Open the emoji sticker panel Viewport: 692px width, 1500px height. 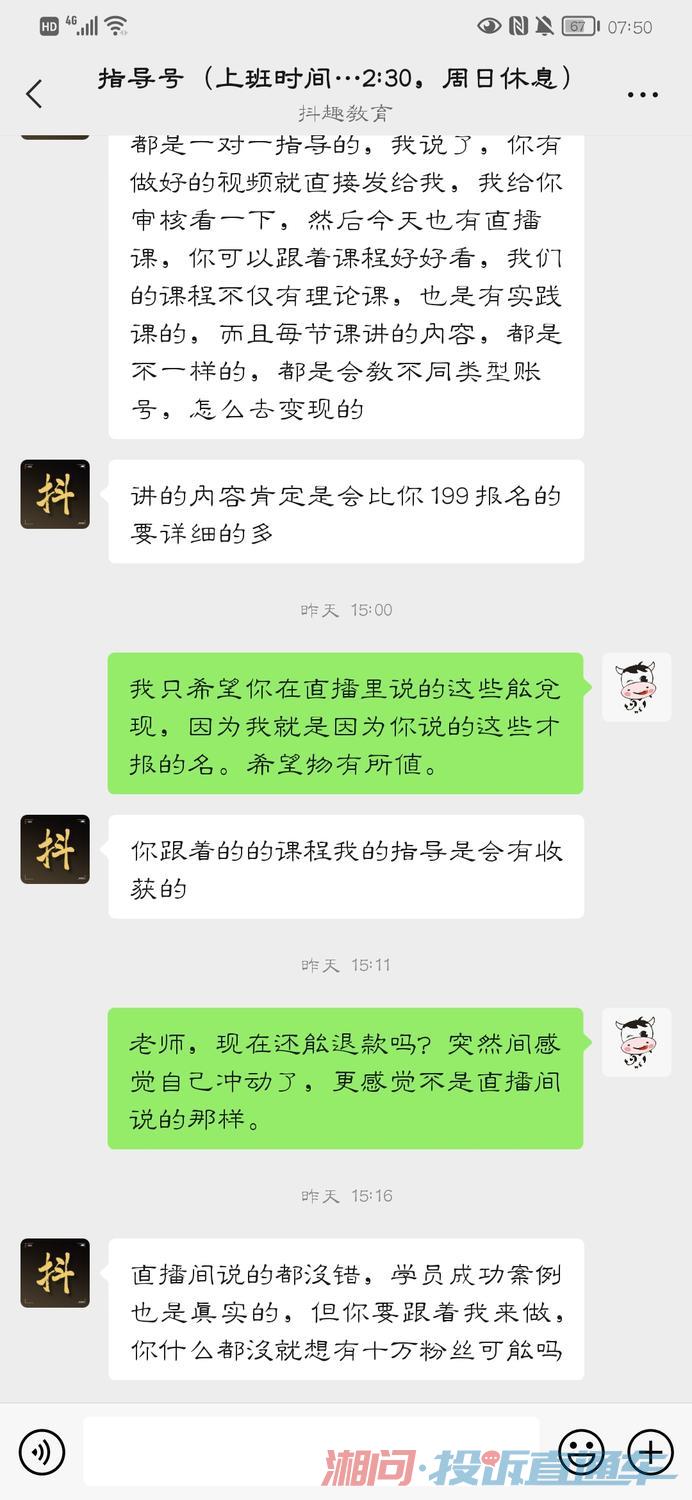(x=581, y=1450)
